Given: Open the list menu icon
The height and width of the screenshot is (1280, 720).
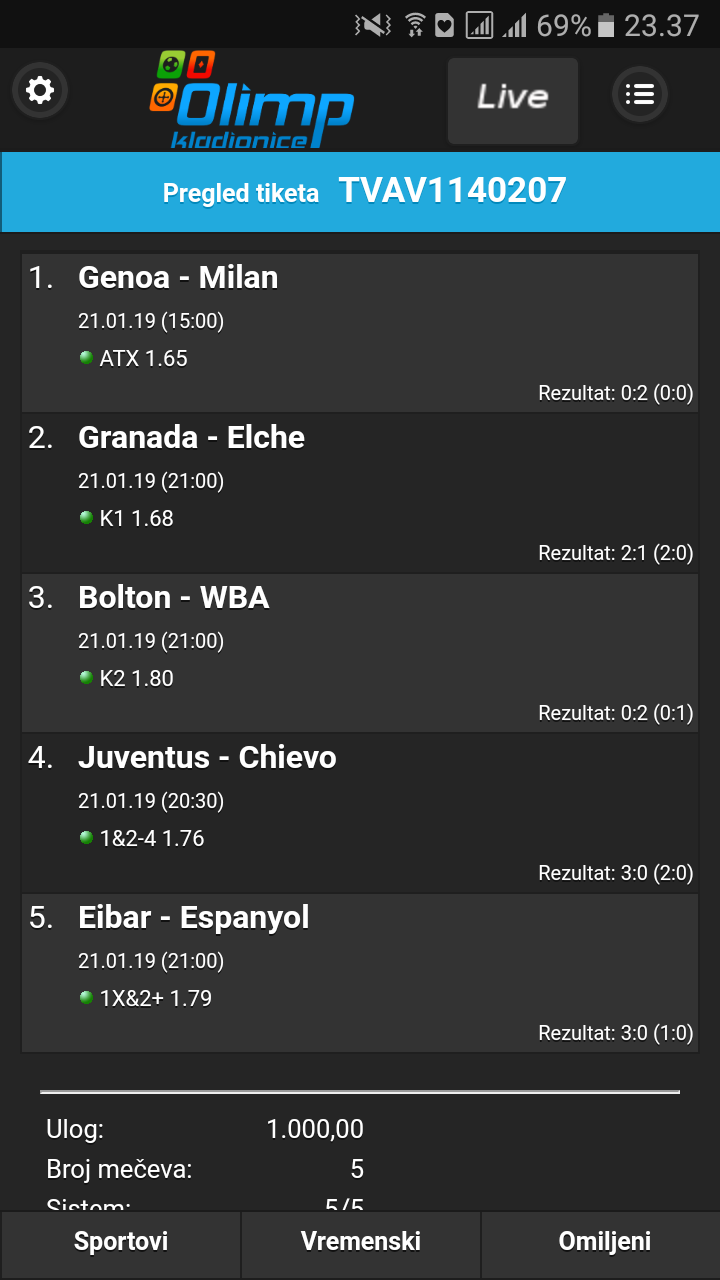Looking at the screenshot, I should point(640,94).
